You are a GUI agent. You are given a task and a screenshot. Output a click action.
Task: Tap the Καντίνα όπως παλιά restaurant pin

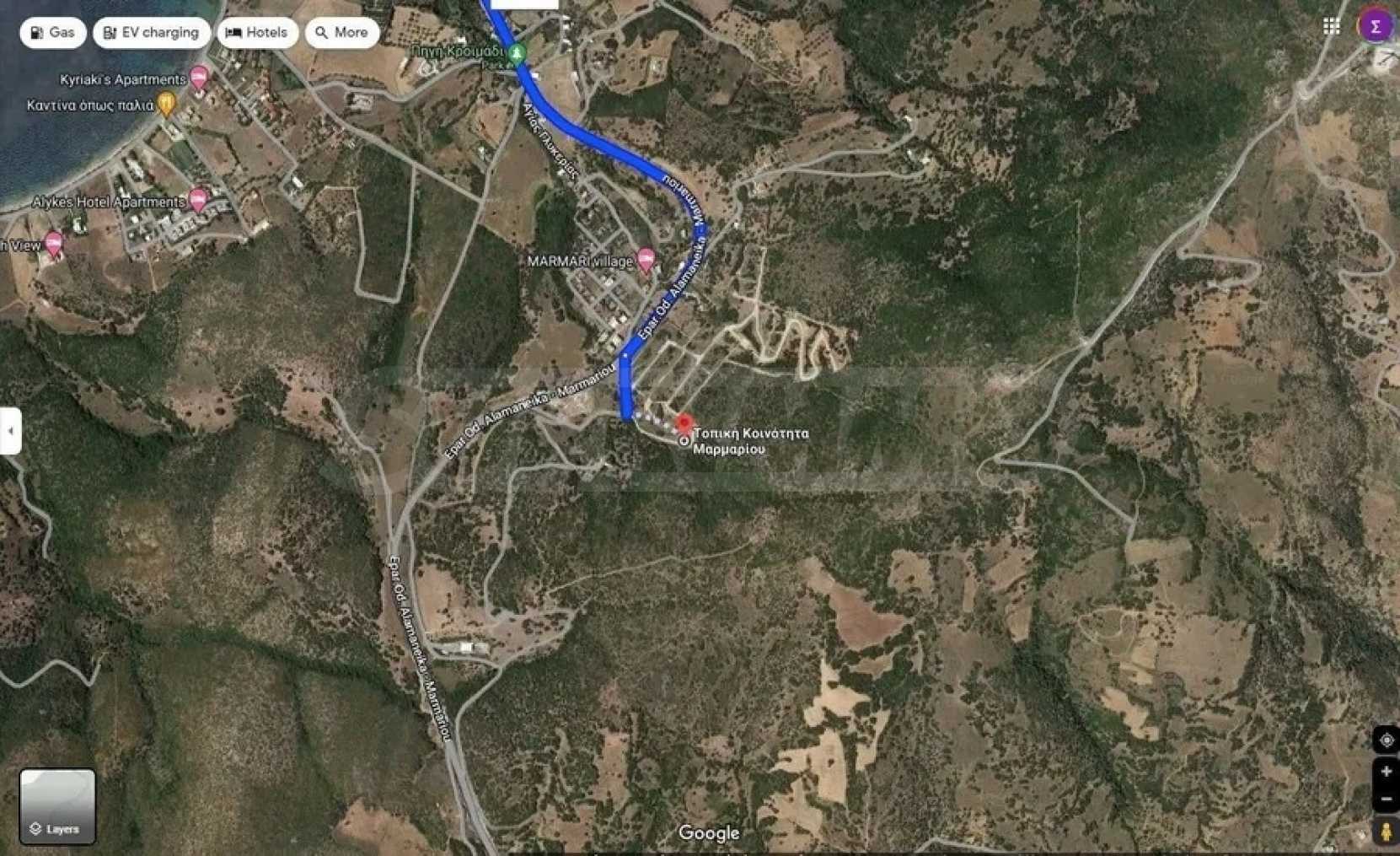click(x=167, y=105)
